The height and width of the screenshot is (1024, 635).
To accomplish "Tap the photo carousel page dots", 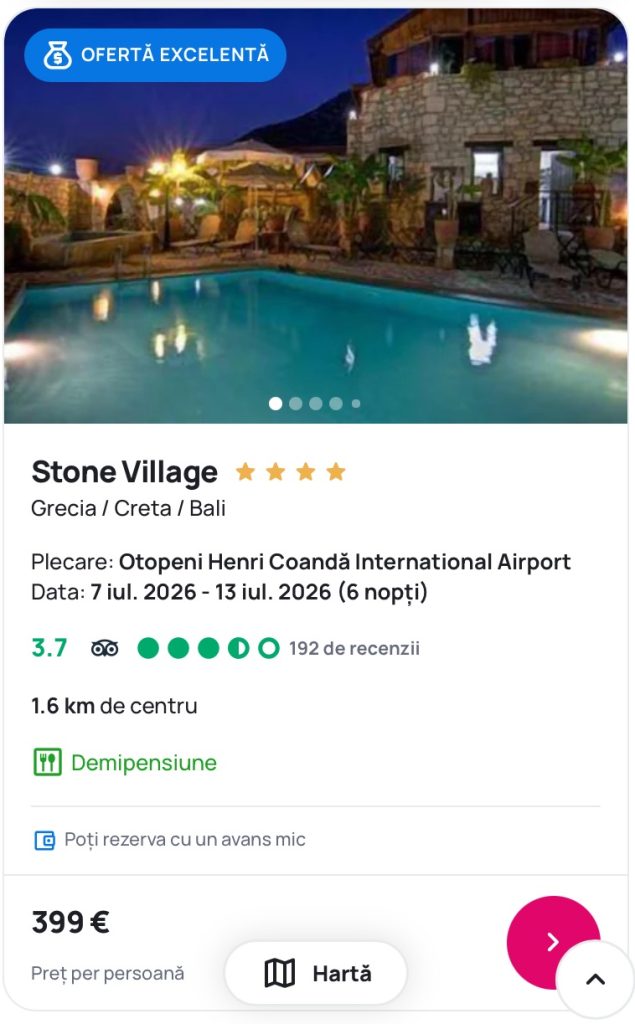I will (315, 404).
